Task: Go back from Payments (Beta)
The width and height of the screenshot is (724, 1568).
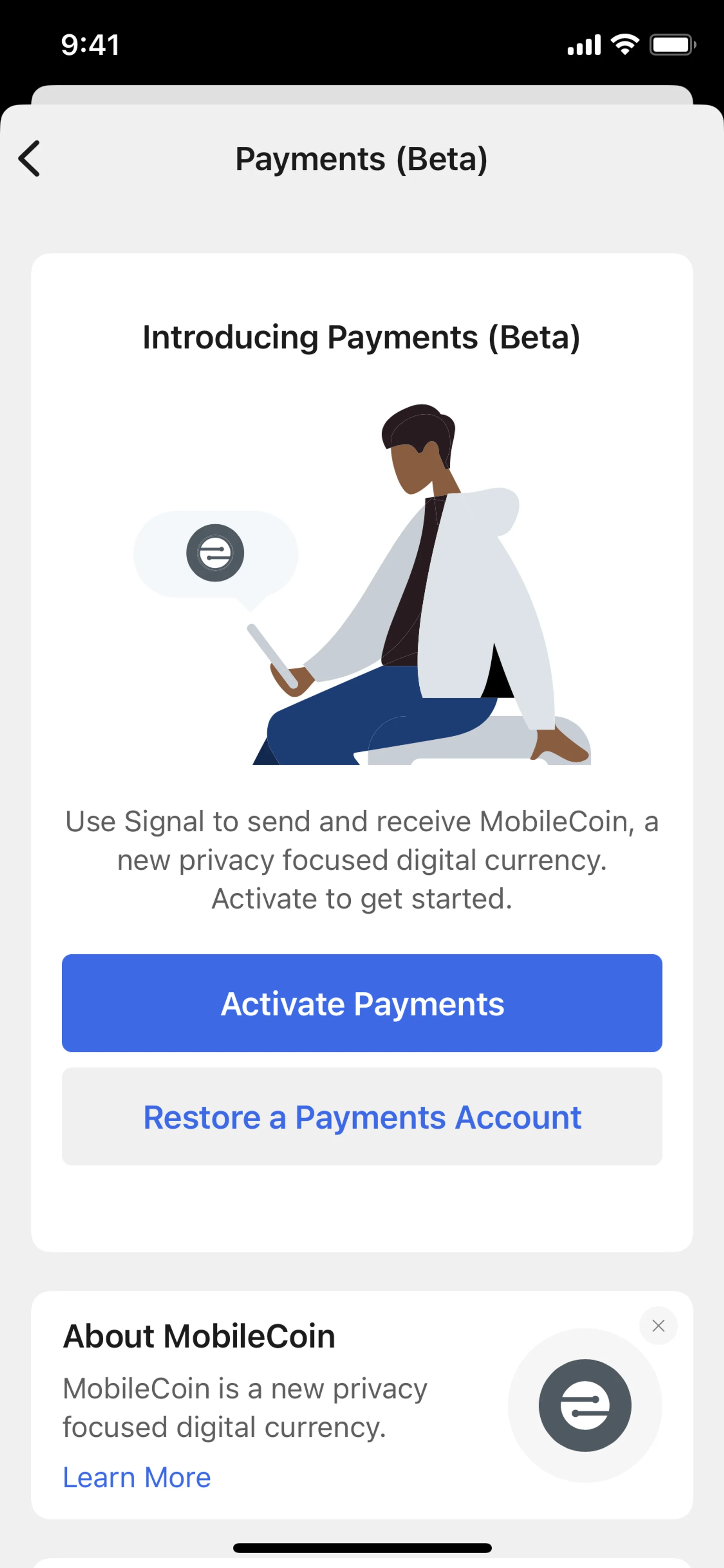Action: (x=29, y=159)
